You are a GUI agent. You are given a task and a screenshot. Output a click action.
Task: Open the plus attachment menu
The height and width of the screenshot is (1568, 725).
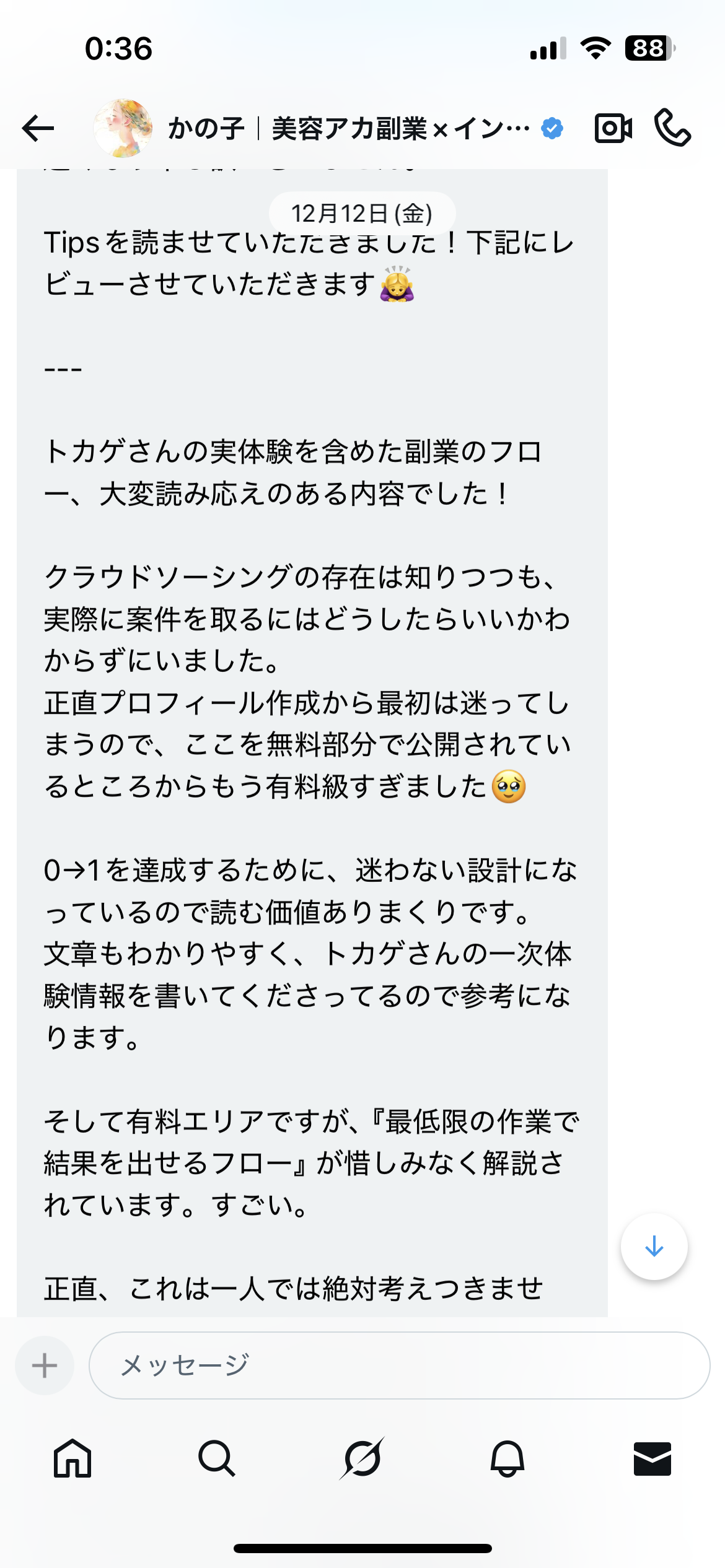point(45,1365)
